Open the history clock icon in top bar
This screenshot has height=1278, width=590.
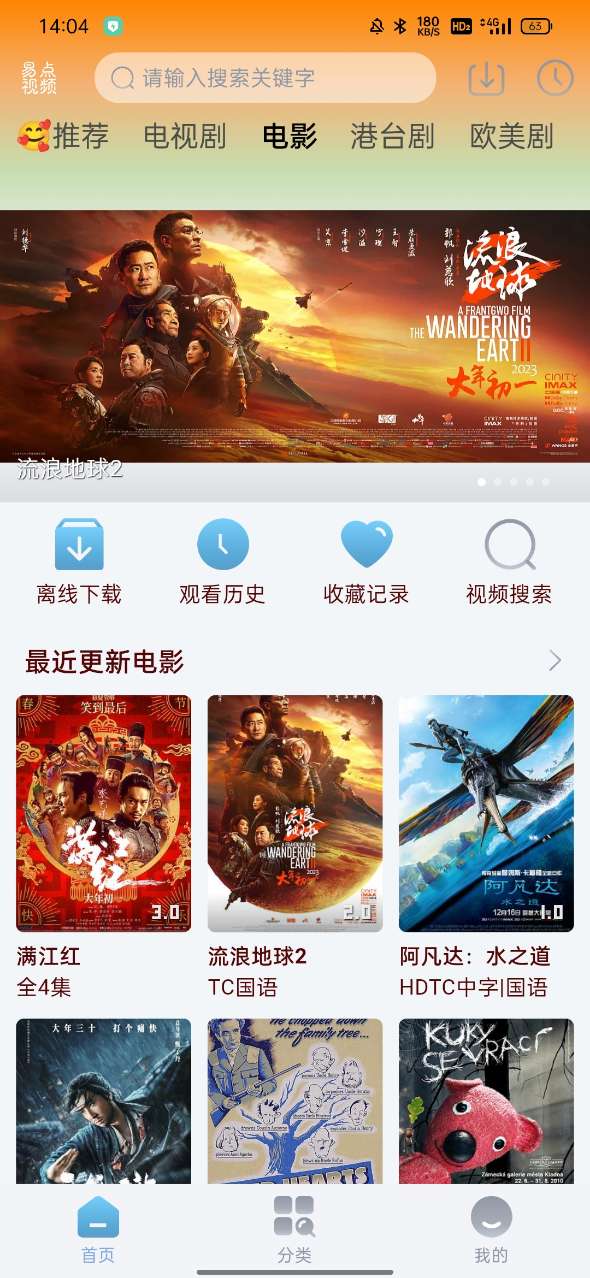tap(555, 78)
